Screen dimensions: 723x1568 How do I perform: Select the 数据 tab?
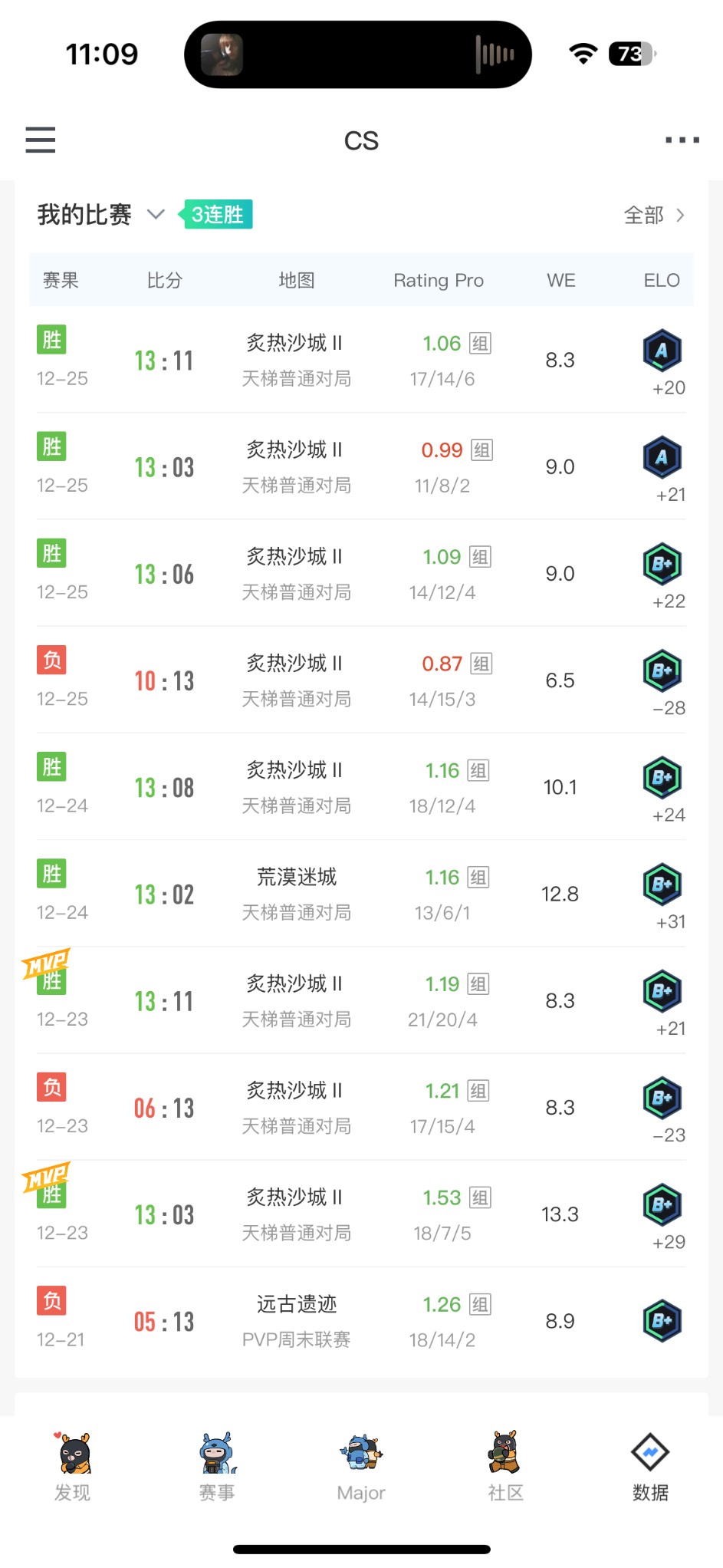[x=650, y=1467]
